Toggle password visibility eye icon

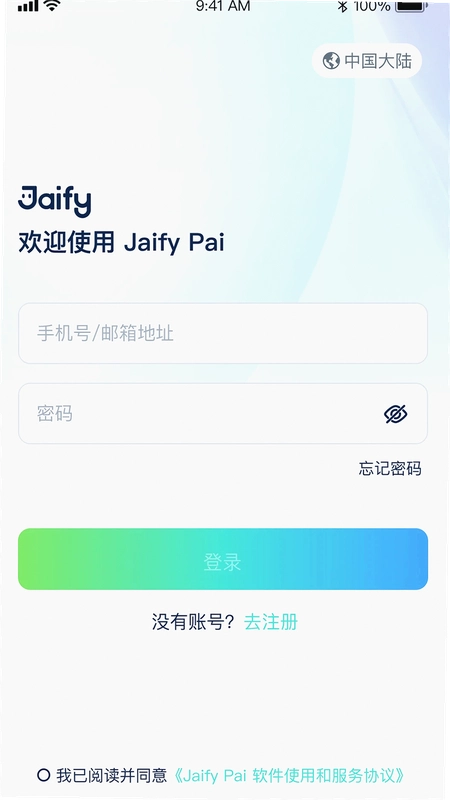pyautogui.click(x=395, y=414)
